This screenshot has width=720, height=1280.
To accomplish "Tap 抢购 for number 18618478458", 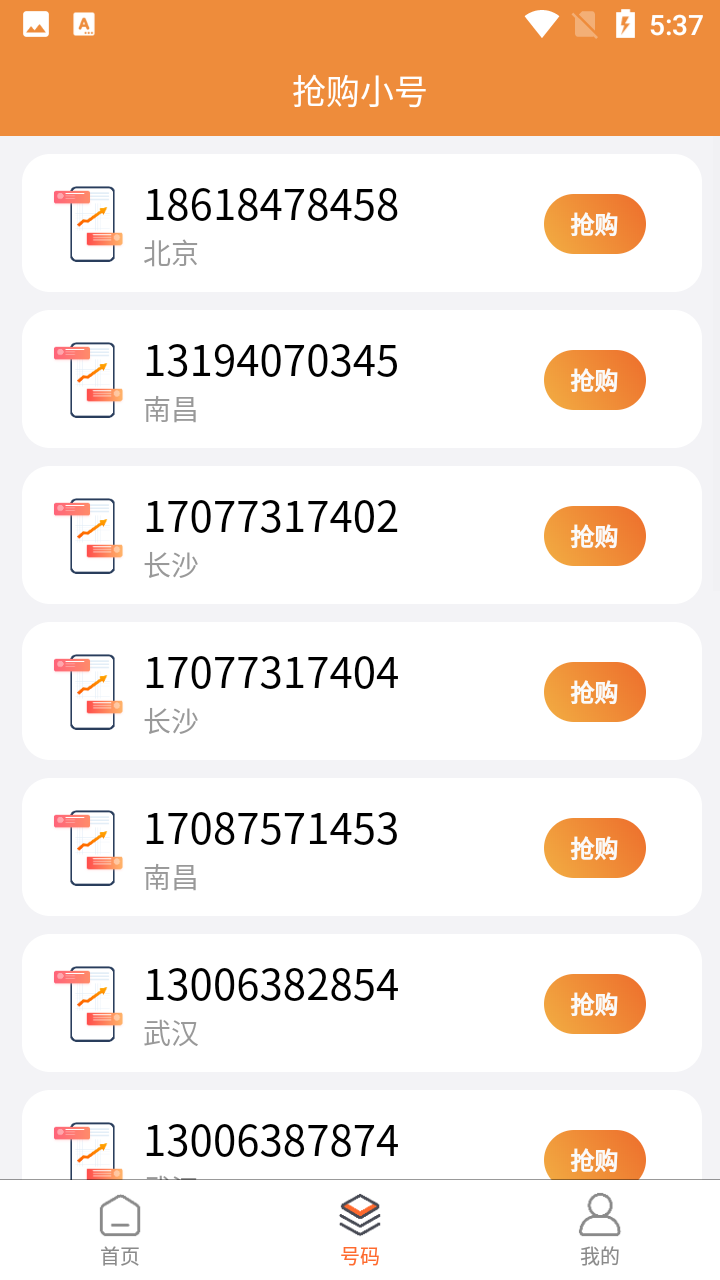I will [x=594, y=224].
